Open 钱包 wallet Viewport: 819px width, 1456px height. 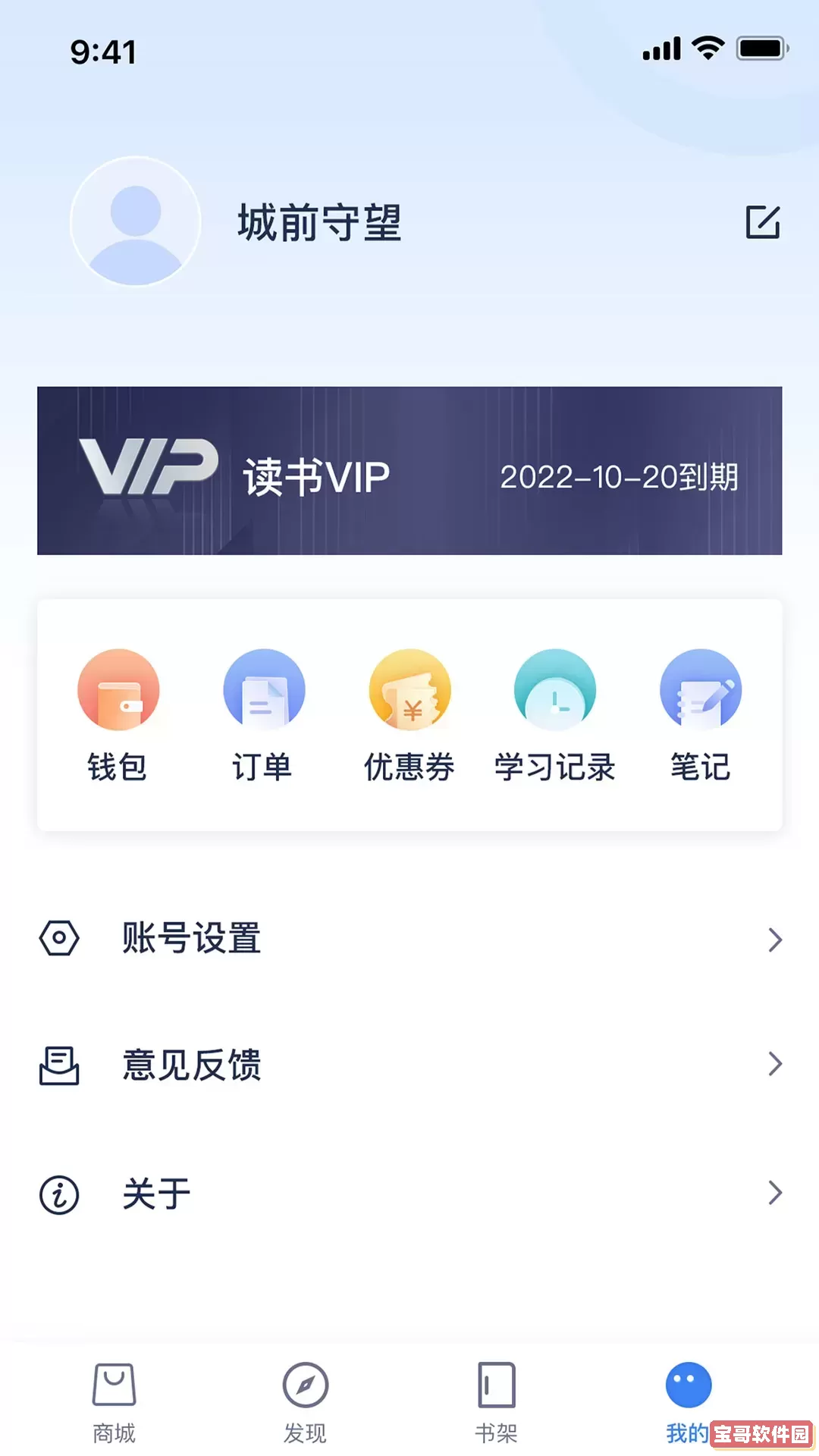pos(118,714)
